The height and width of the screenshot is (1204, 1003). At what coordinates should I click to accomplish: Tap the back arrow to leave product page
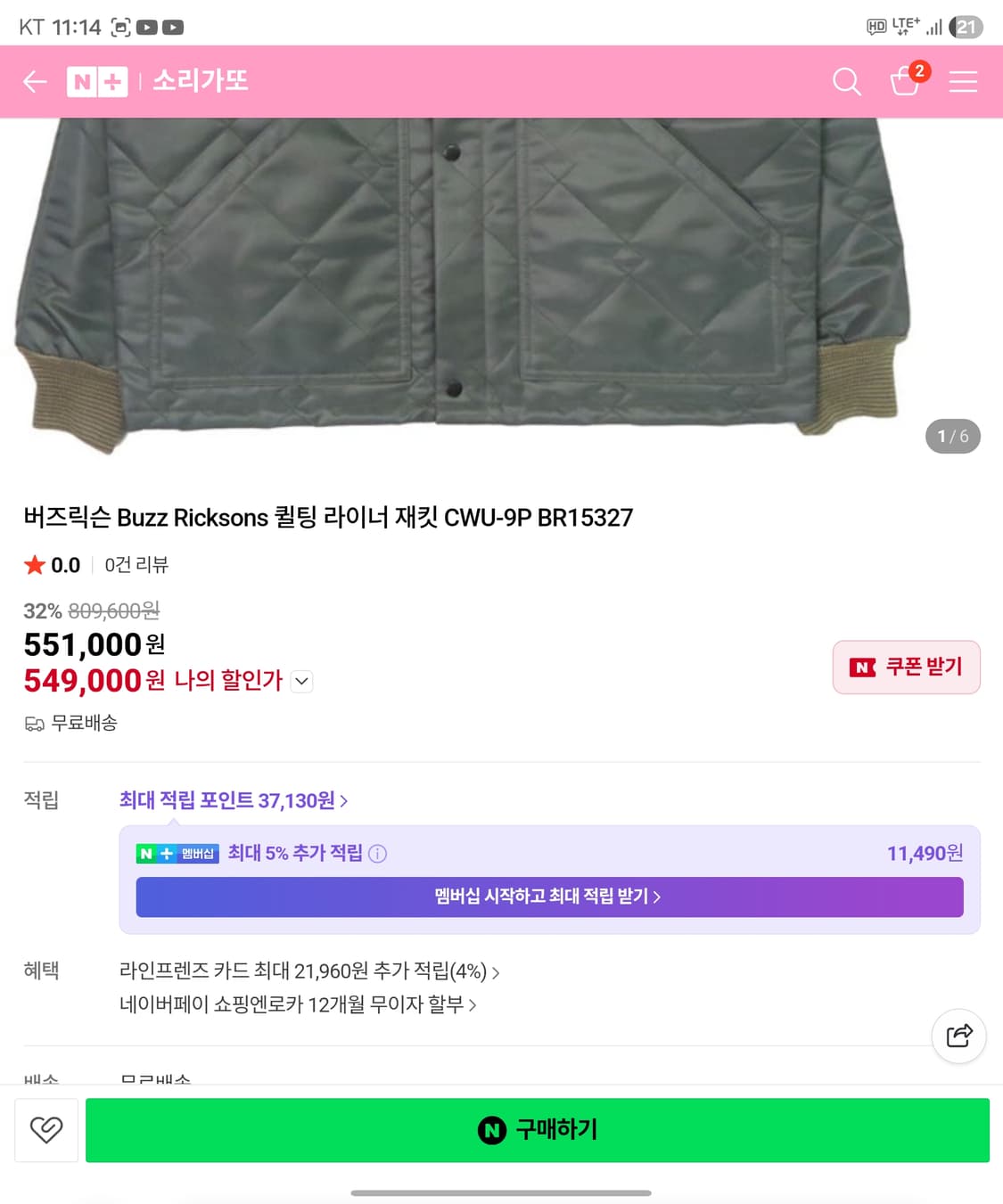pyautogui.click(x=34, y=81)
